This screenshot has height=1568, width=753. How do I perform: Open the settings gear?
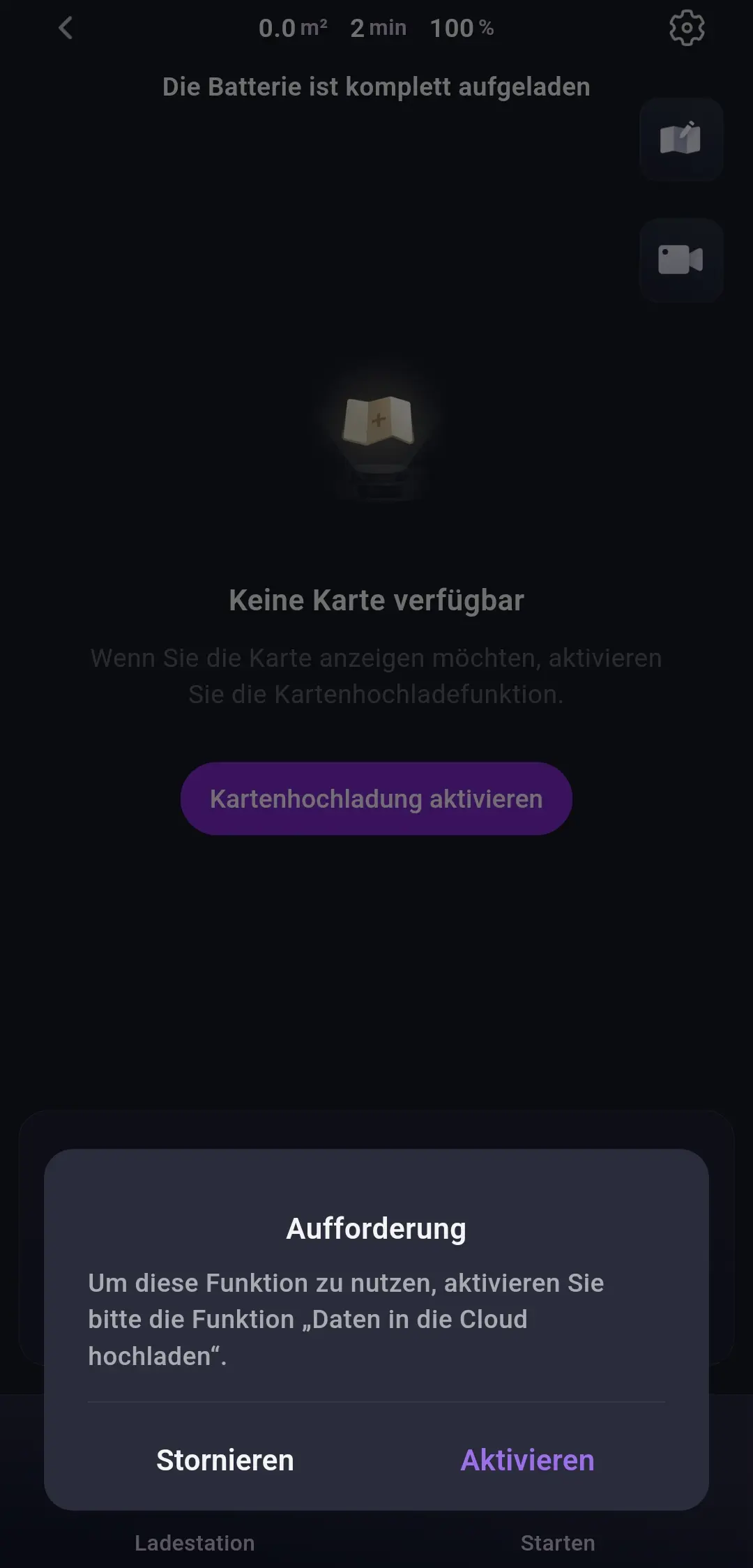click(x=687, y=29)
